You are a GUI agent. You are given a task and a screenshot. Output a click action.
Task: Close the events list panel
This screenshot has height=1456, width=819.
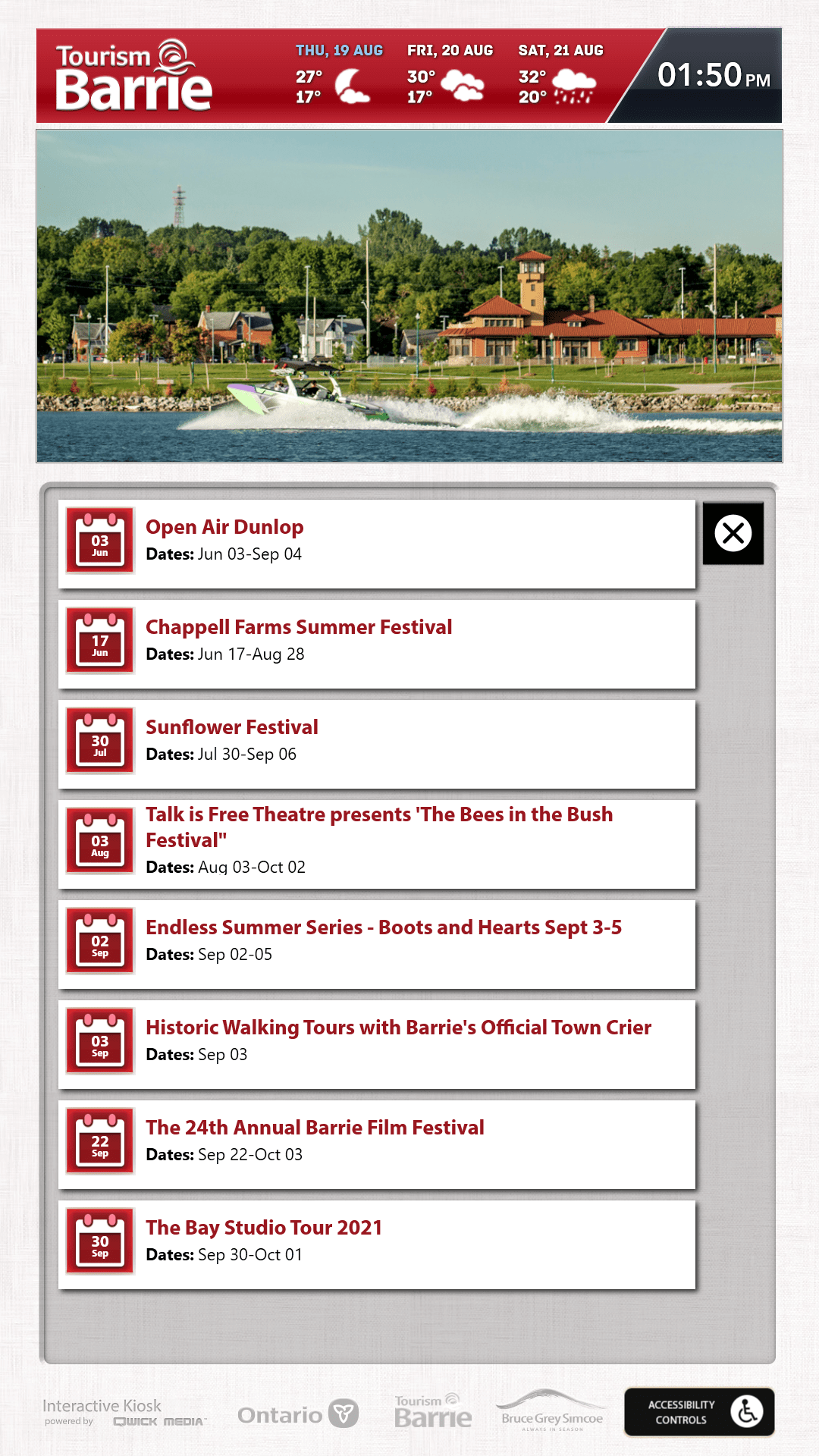(733, 533)
